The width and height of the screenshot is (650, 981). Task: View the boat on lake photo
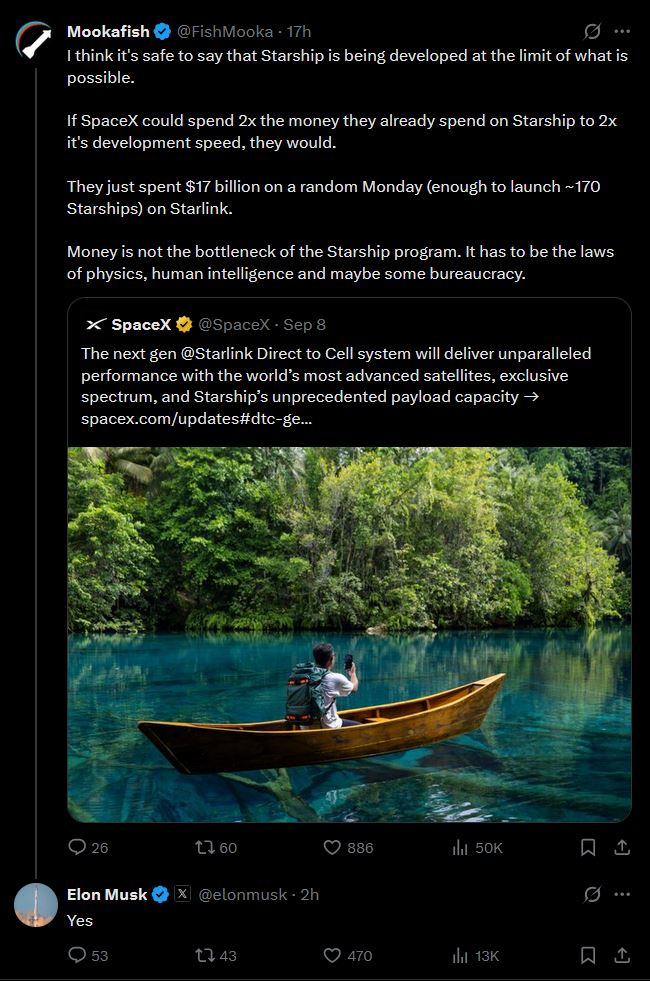(349, 634)
